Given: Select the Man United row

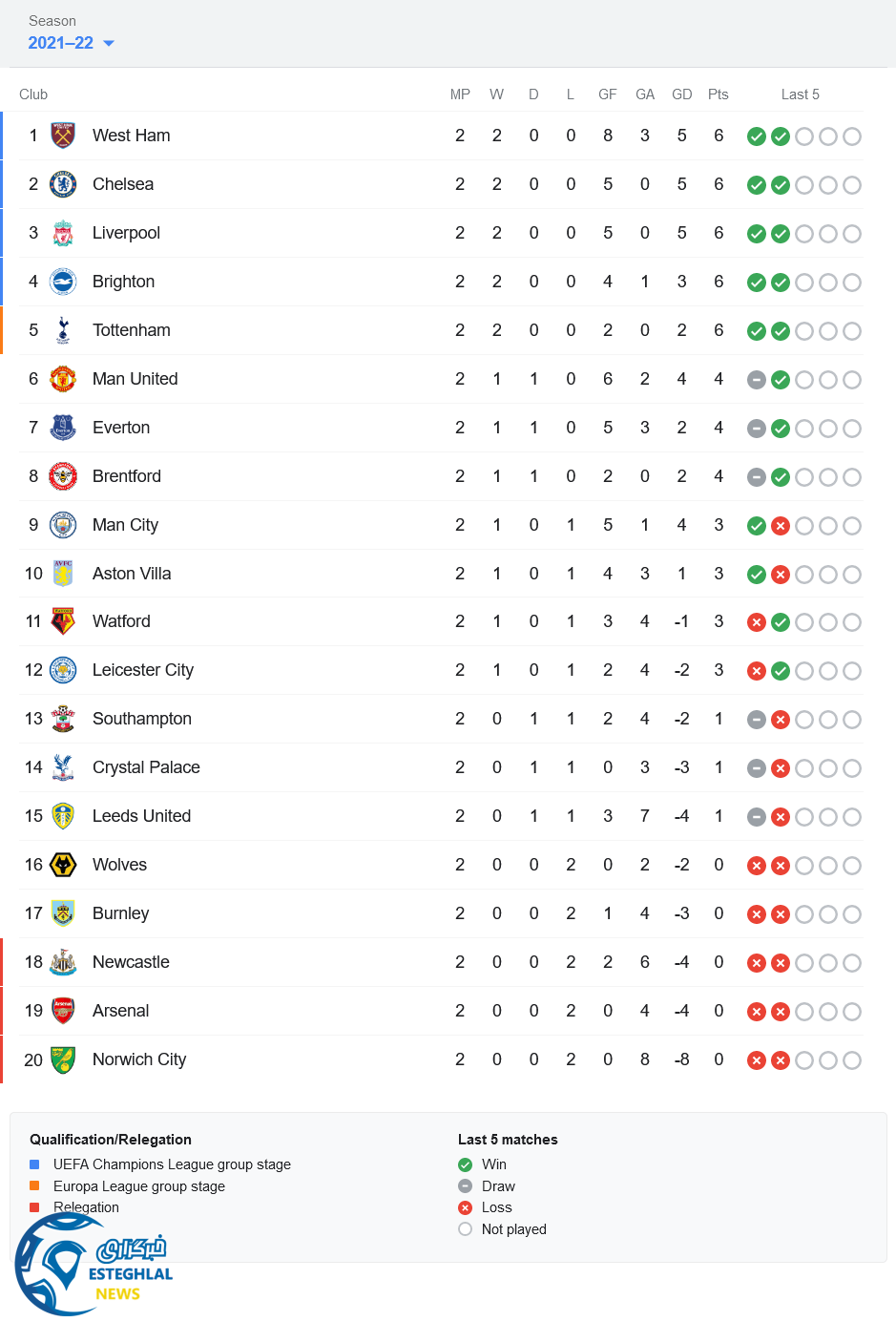Looking at the screenshot, I should (135, 379).
